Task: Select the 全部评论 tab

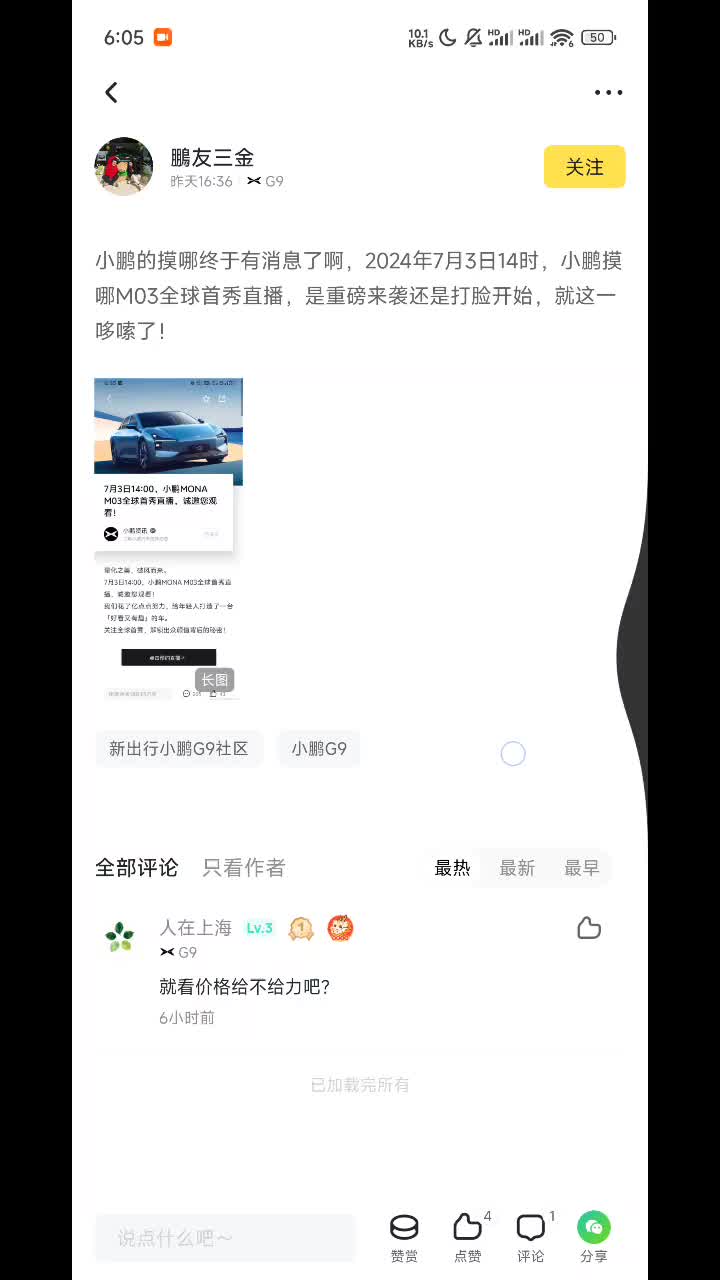Action: click(x=136, y=868)
